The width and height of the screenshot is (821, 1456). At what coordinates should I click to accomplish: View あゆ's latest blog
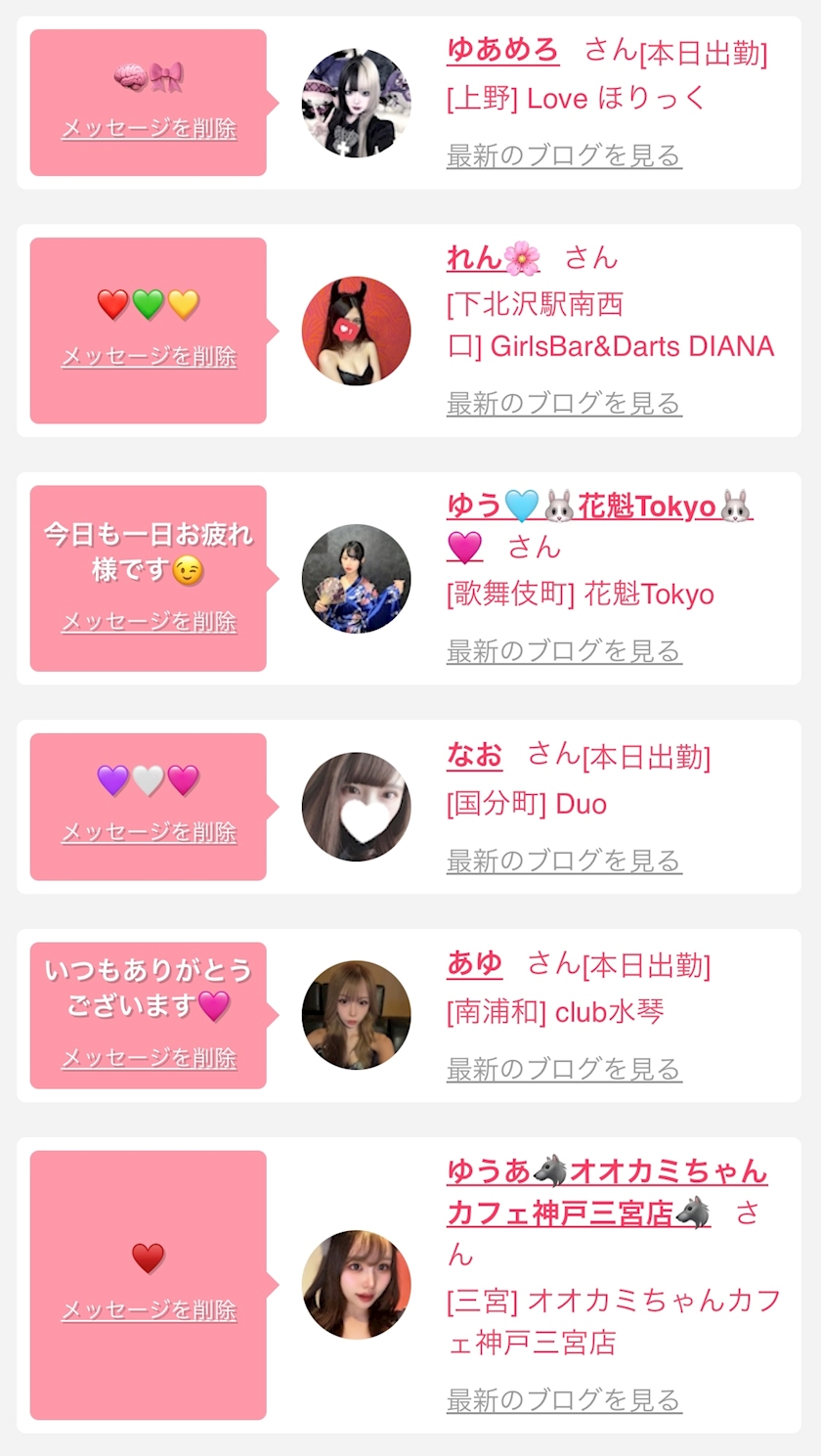tap(563, 1070)
